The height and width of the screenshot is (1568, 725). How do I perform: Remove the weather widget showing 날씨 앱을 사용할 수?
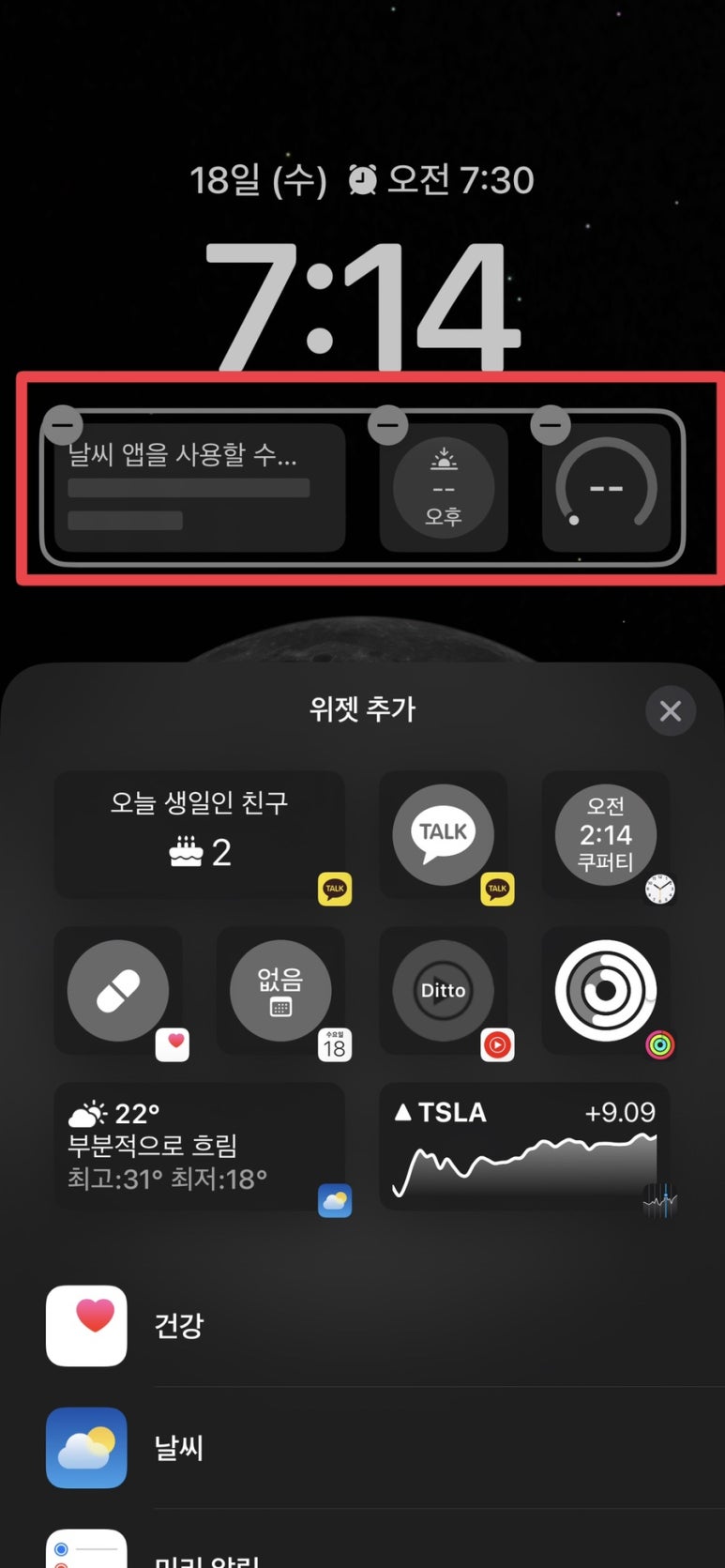(x=65, y=425)
